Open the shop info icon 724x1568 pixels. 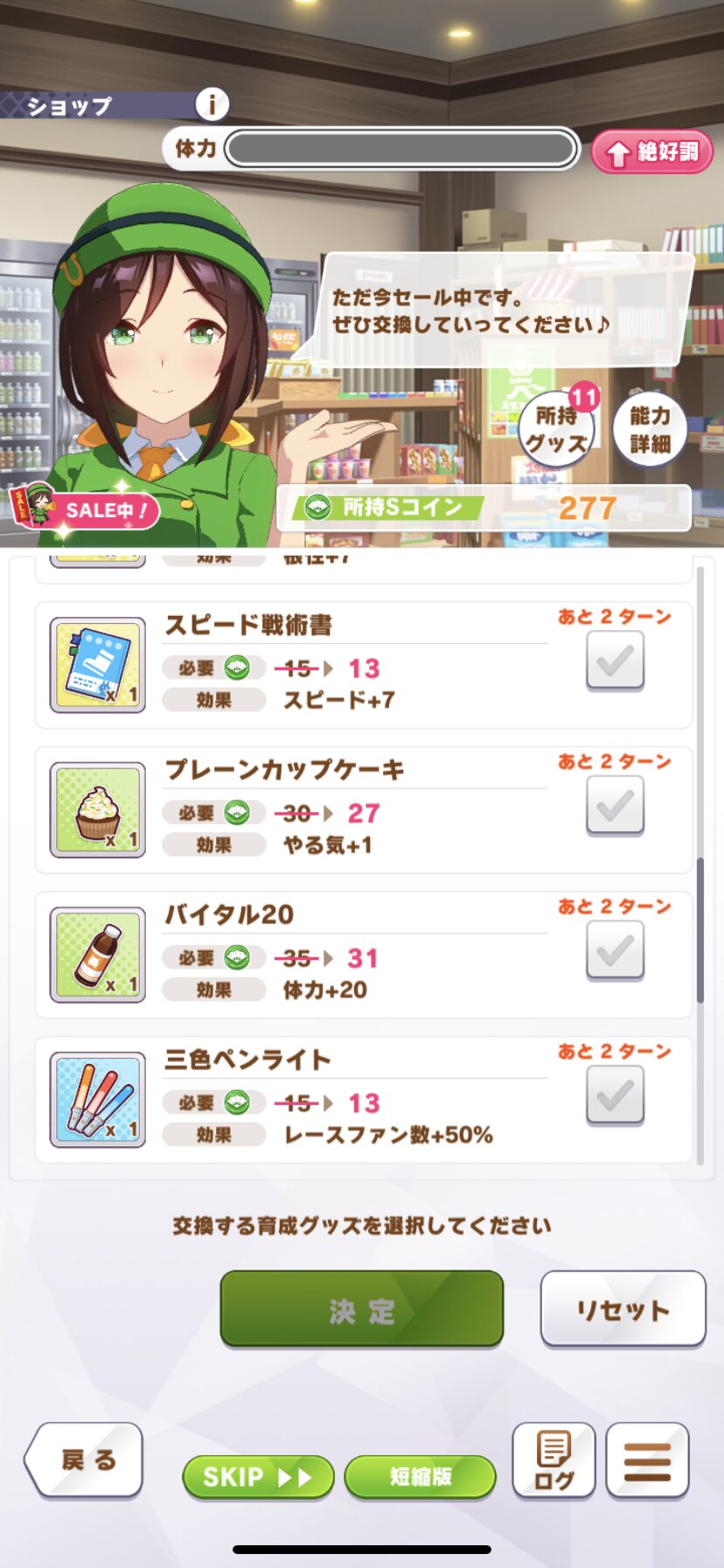coord(211,105)
